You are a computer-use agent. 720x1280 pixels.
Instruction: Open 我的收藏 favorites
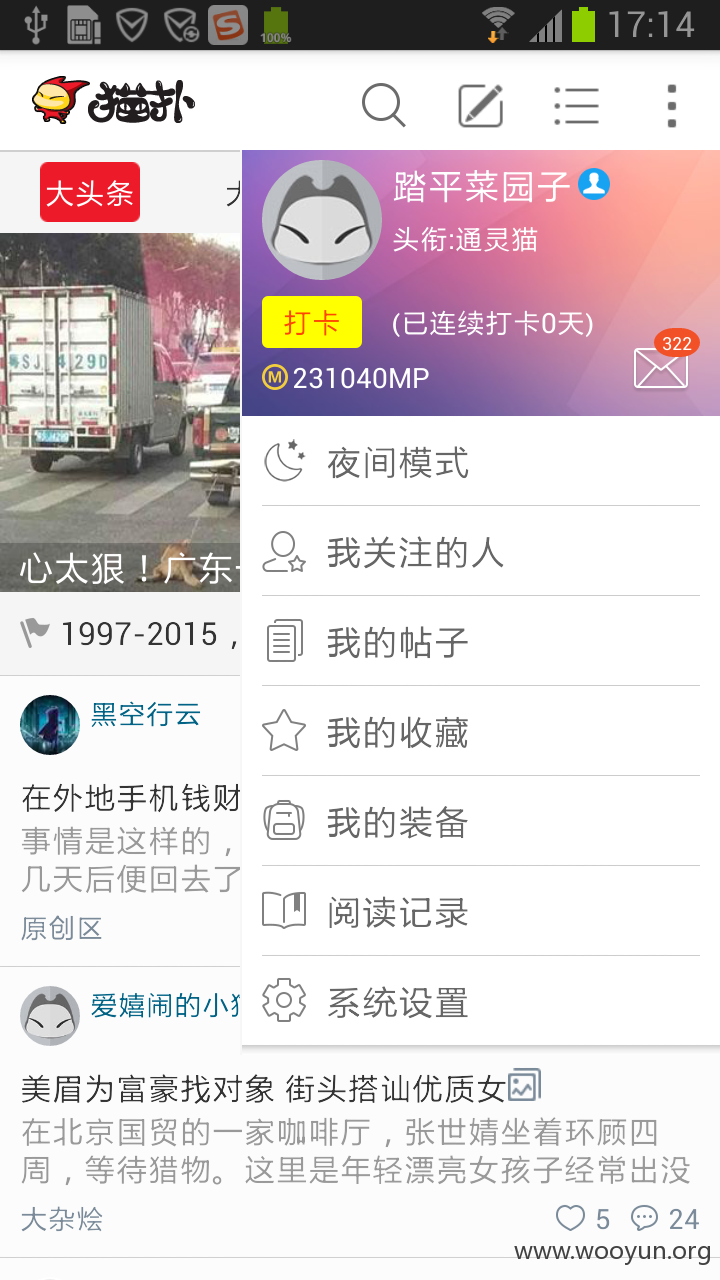[x=481, y=732]
